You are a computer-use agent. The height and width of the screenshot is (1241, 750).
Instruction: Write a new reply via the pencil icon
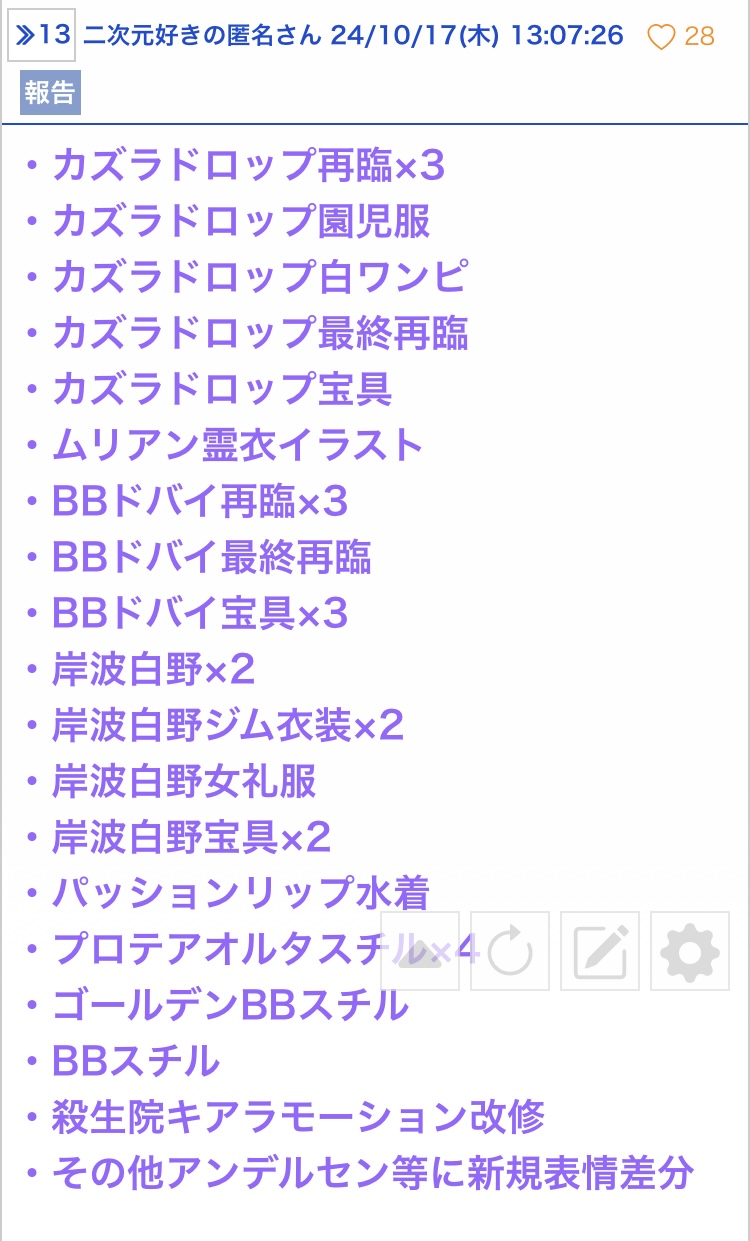pos(600,951)
